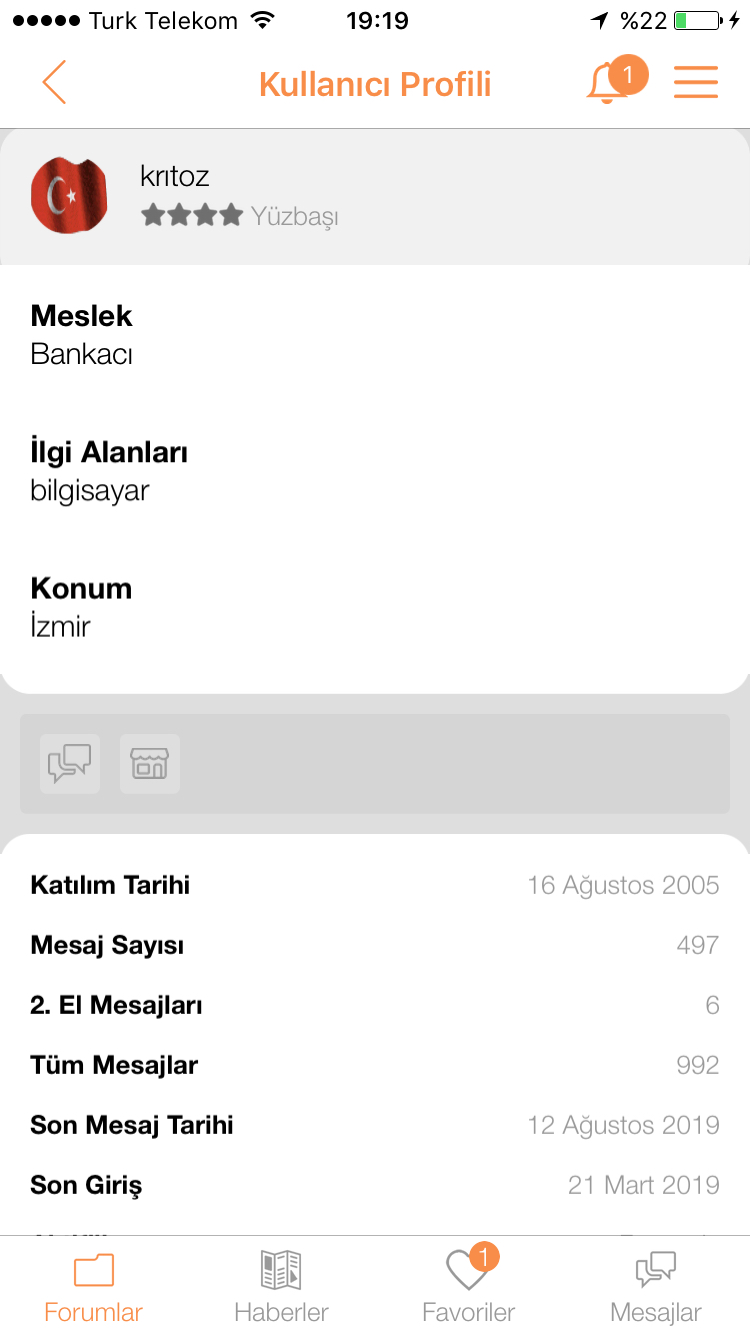
Task: Switch to the Haberler tab
Action: [x=281, y=1287]
